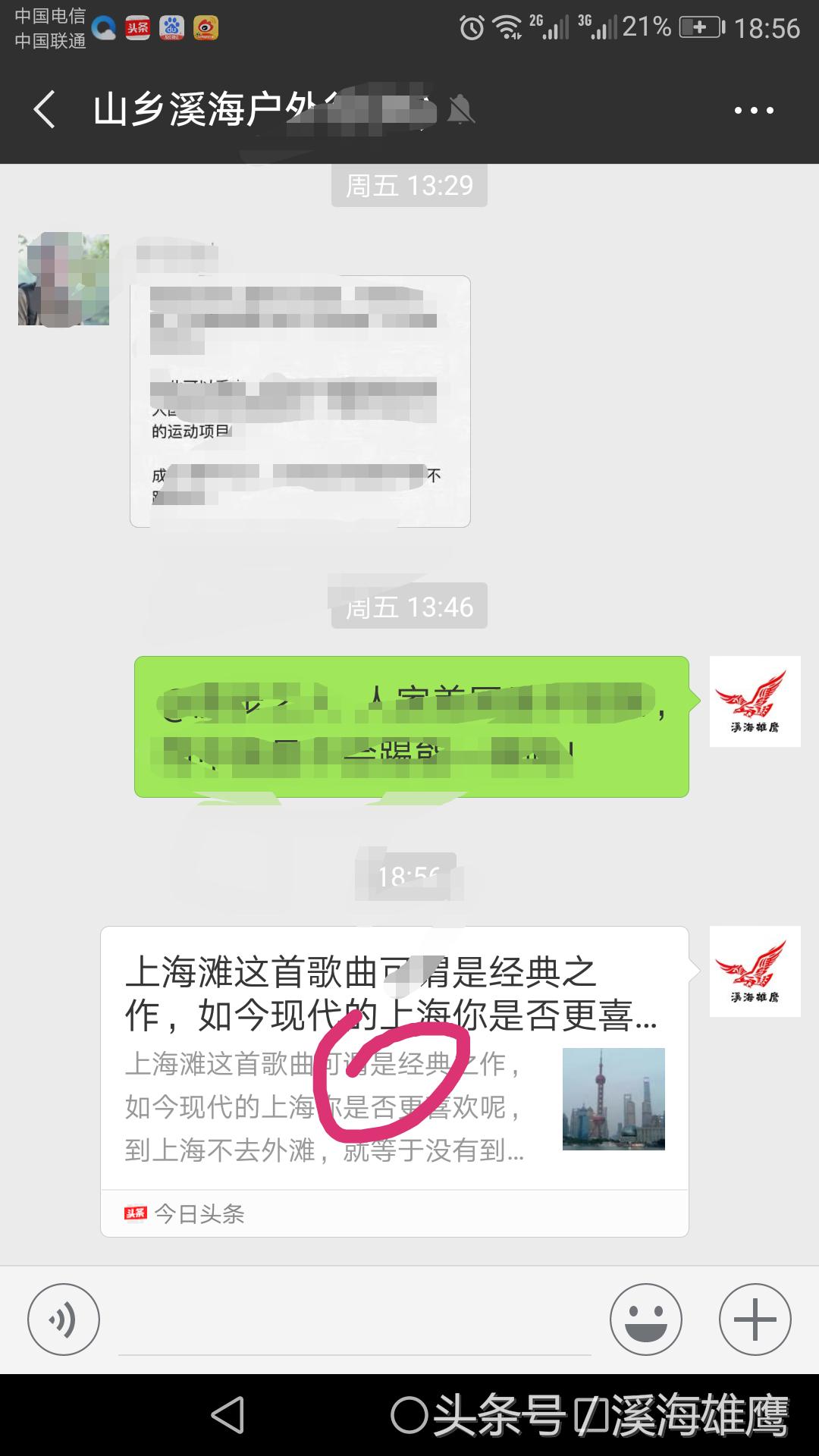Select the 周五 13:46 timestamp label
The image size is (819, 1456).
coord(409,605)
